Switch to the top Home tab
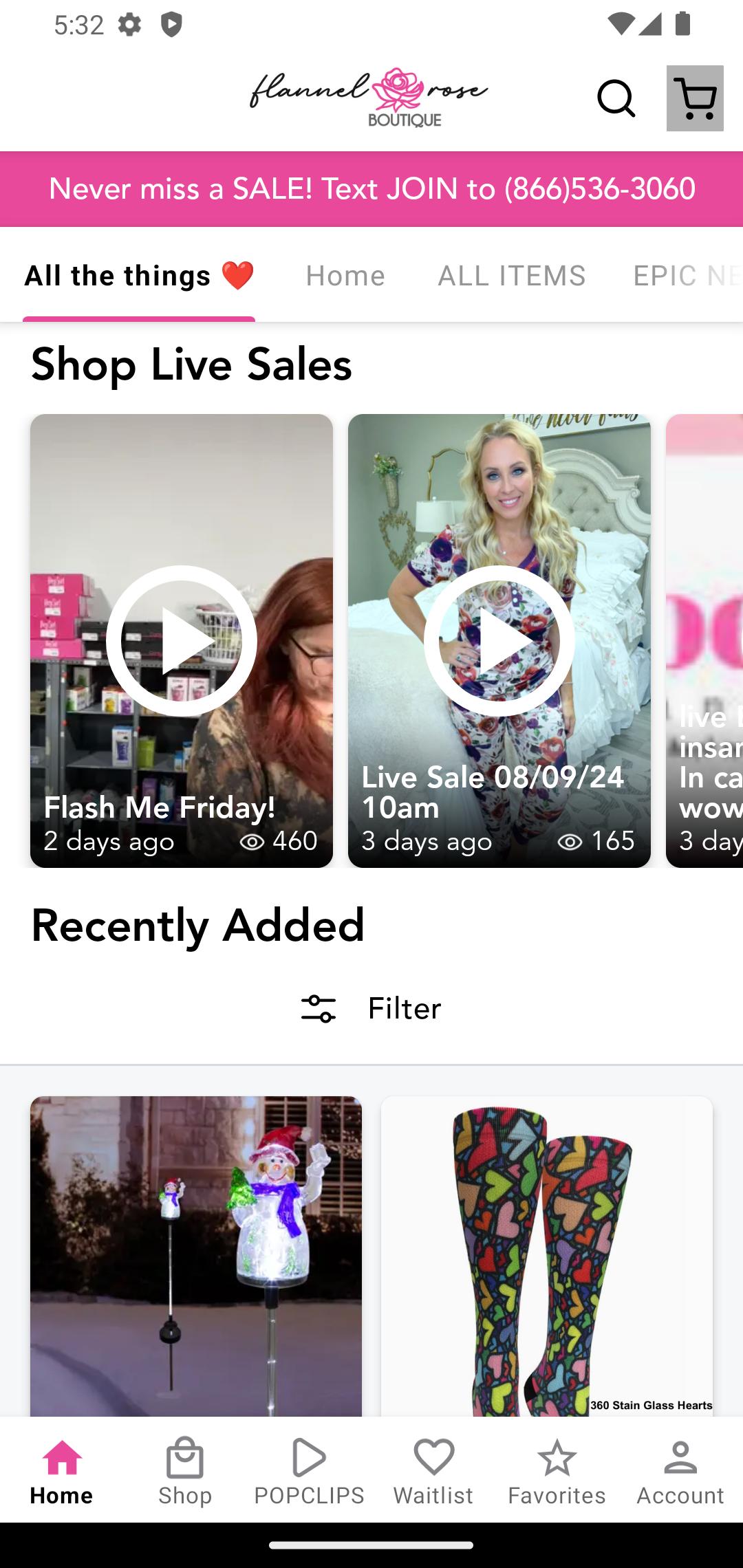Screen dimensions: 743x1568 pyautogui.click(x=345, y=276)
